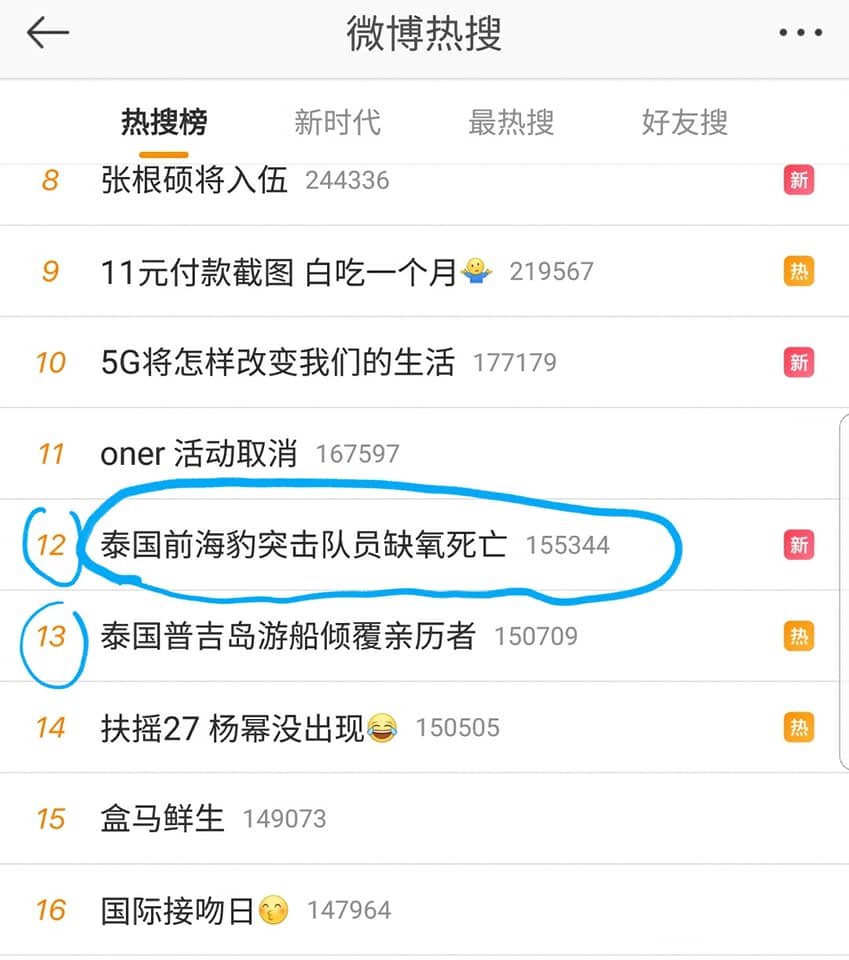Go back using the top arrow
Screen dimensions: 849x960
tap(47, 33)
